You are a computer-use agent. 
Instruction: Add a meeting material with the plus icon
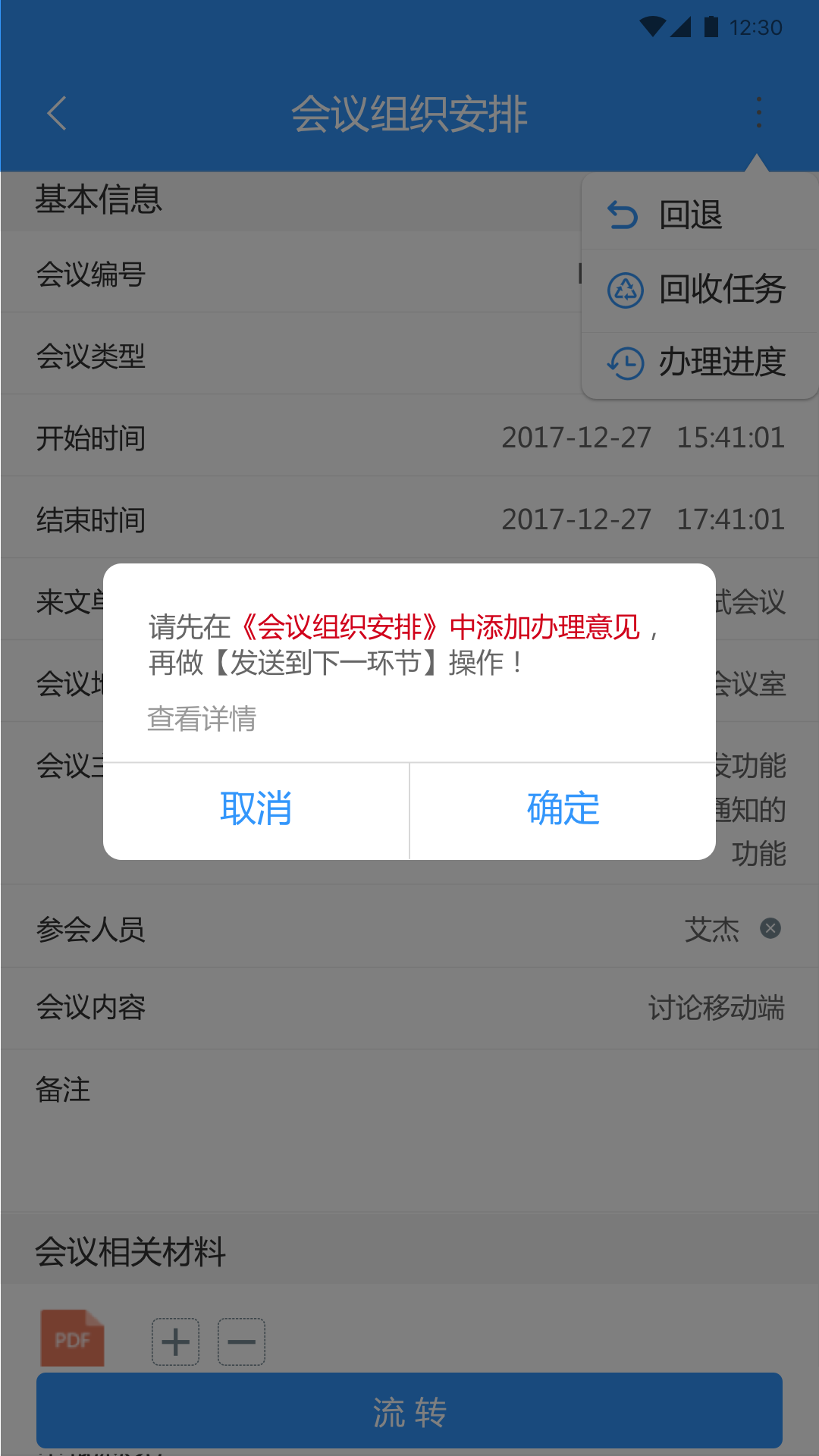point(175,1341)
